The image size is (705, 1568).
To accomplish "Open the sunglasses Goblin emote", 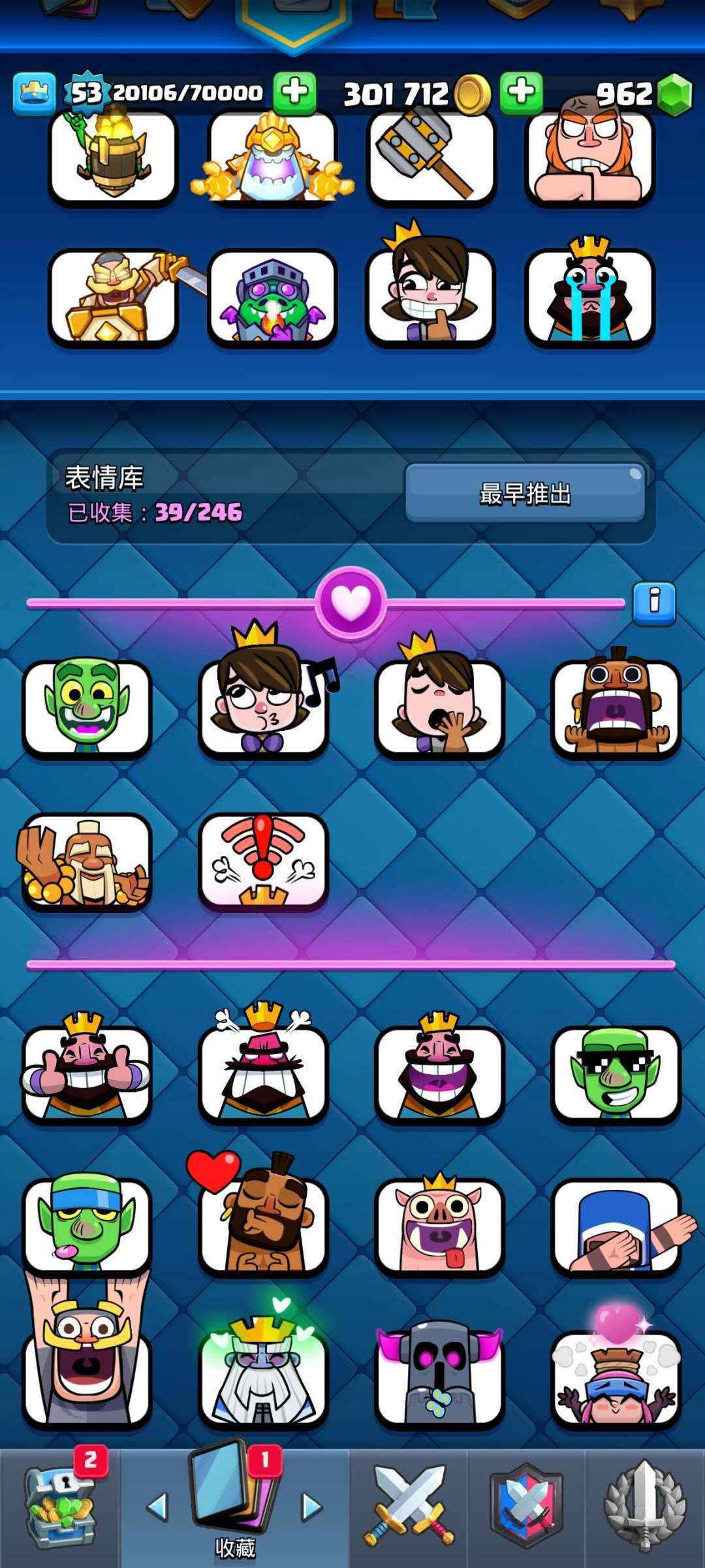I will pyautogui.click(x=617, y=1071).
